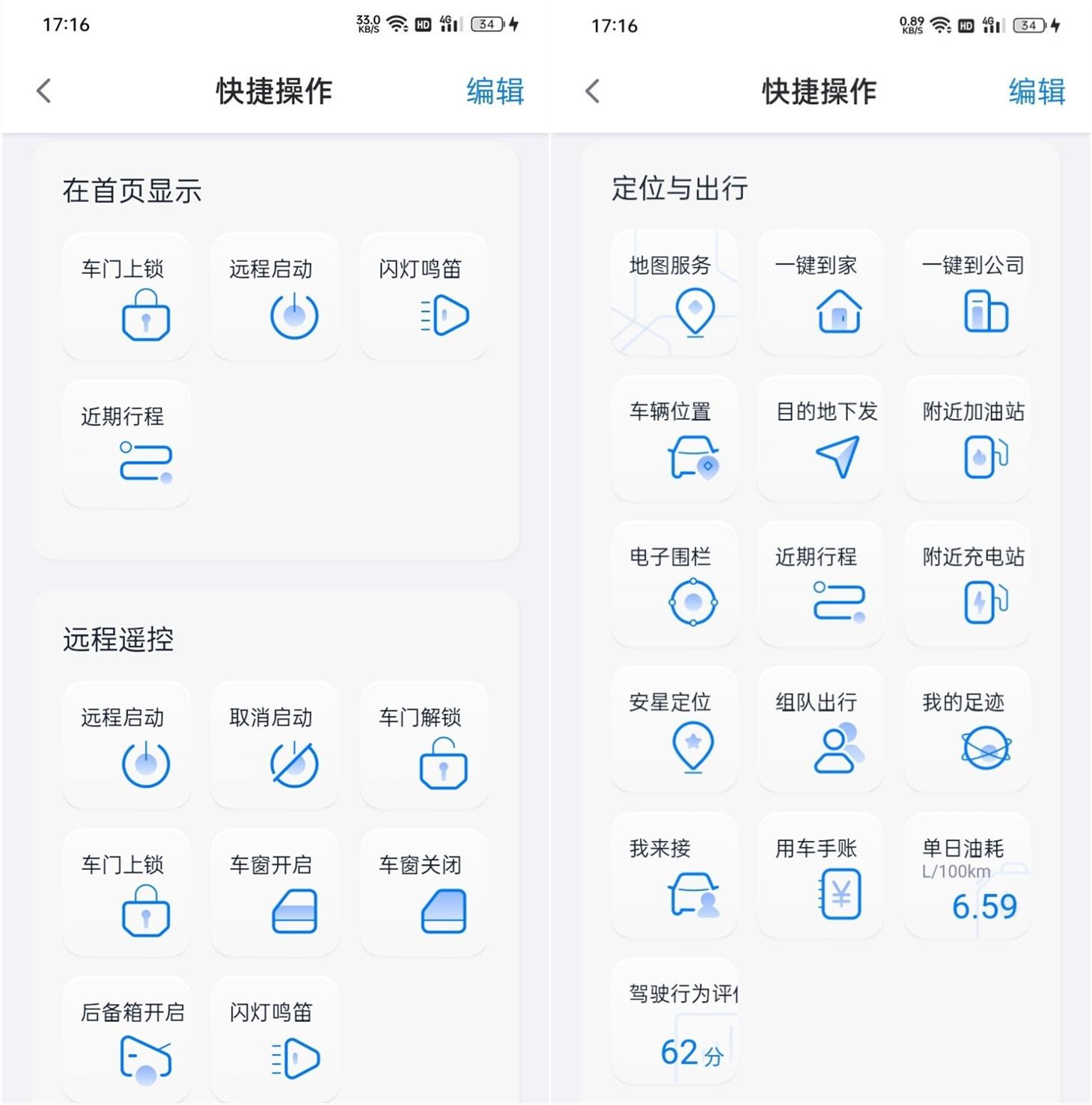Open the windows via 车窗开启

(275, 893)
